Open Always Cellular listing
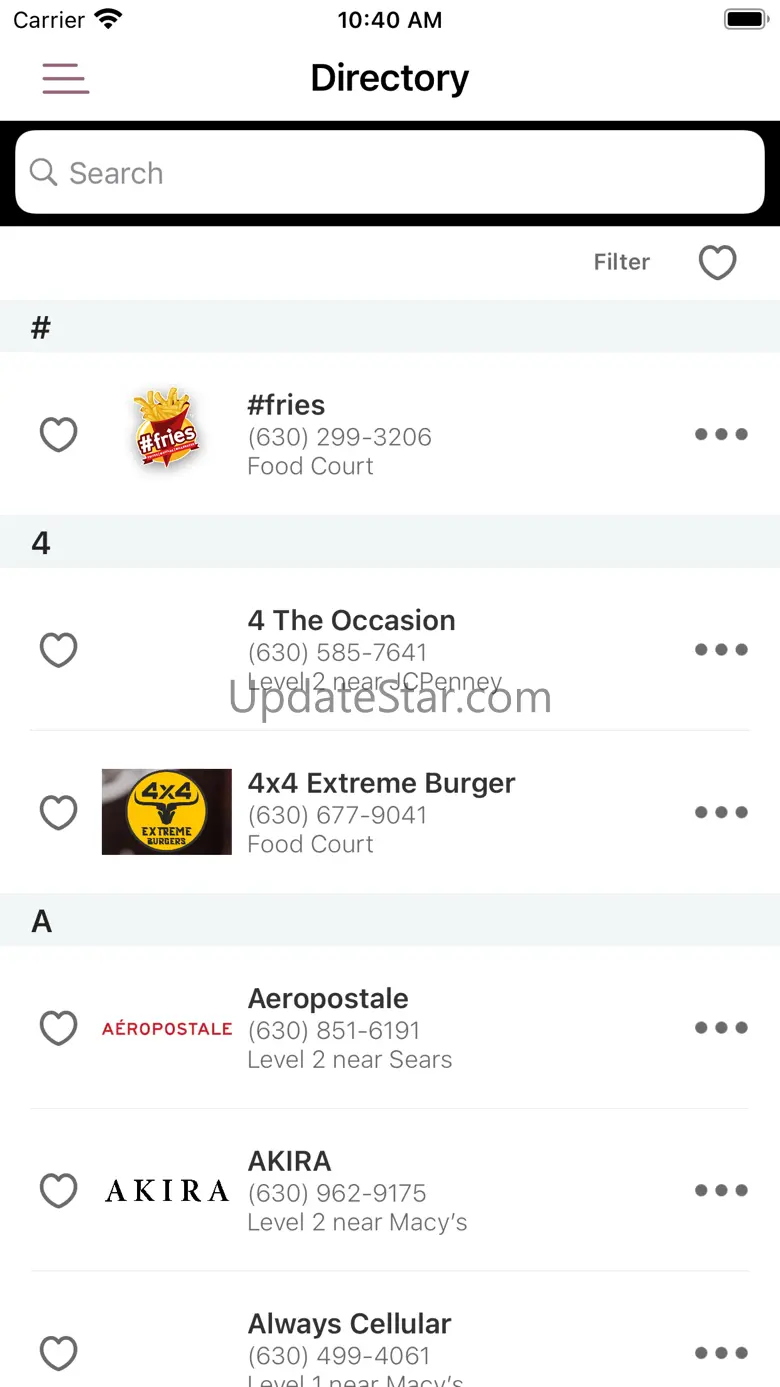Image resolution: width=780 pixels, height=1387 pixels. click(x=390, y=1330)
